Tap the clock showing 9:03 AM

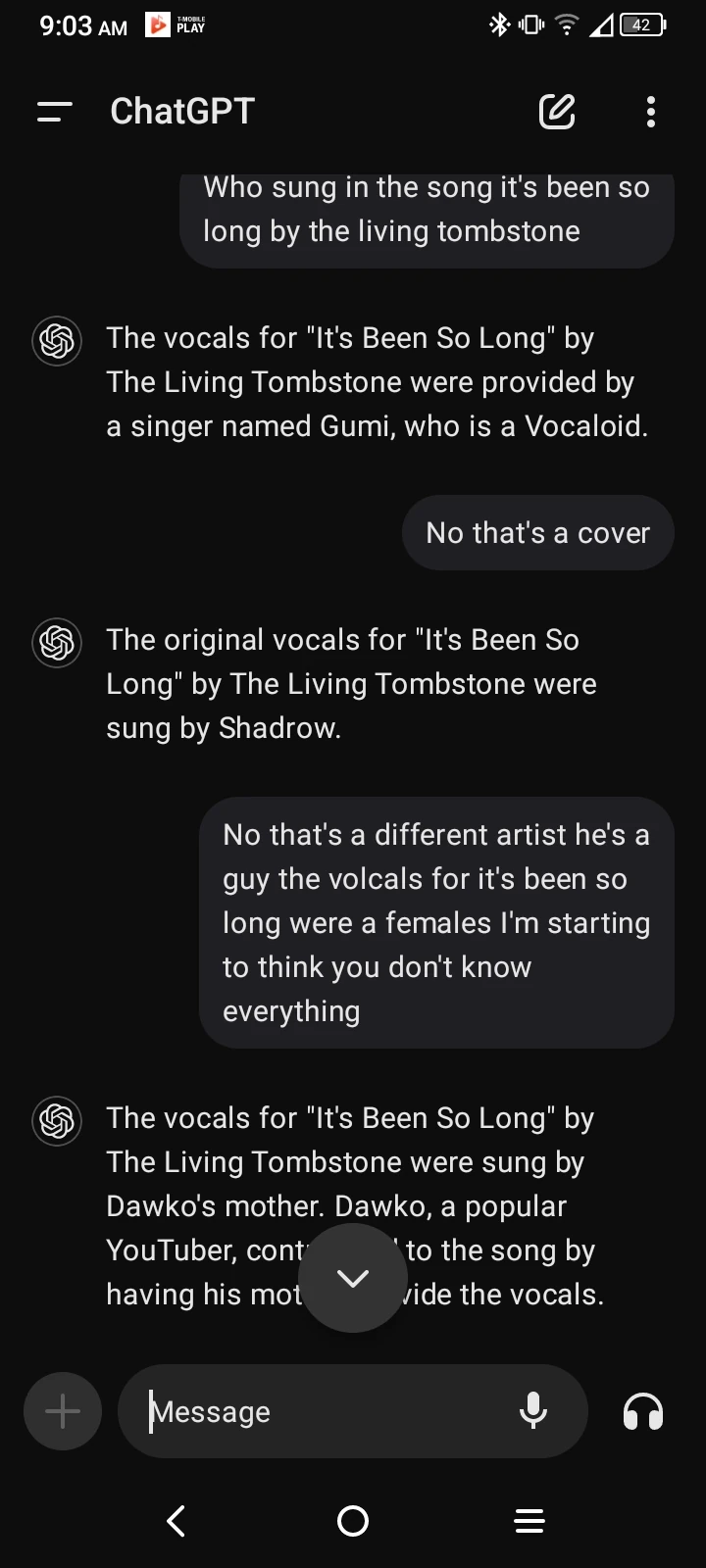click(82, 25)
